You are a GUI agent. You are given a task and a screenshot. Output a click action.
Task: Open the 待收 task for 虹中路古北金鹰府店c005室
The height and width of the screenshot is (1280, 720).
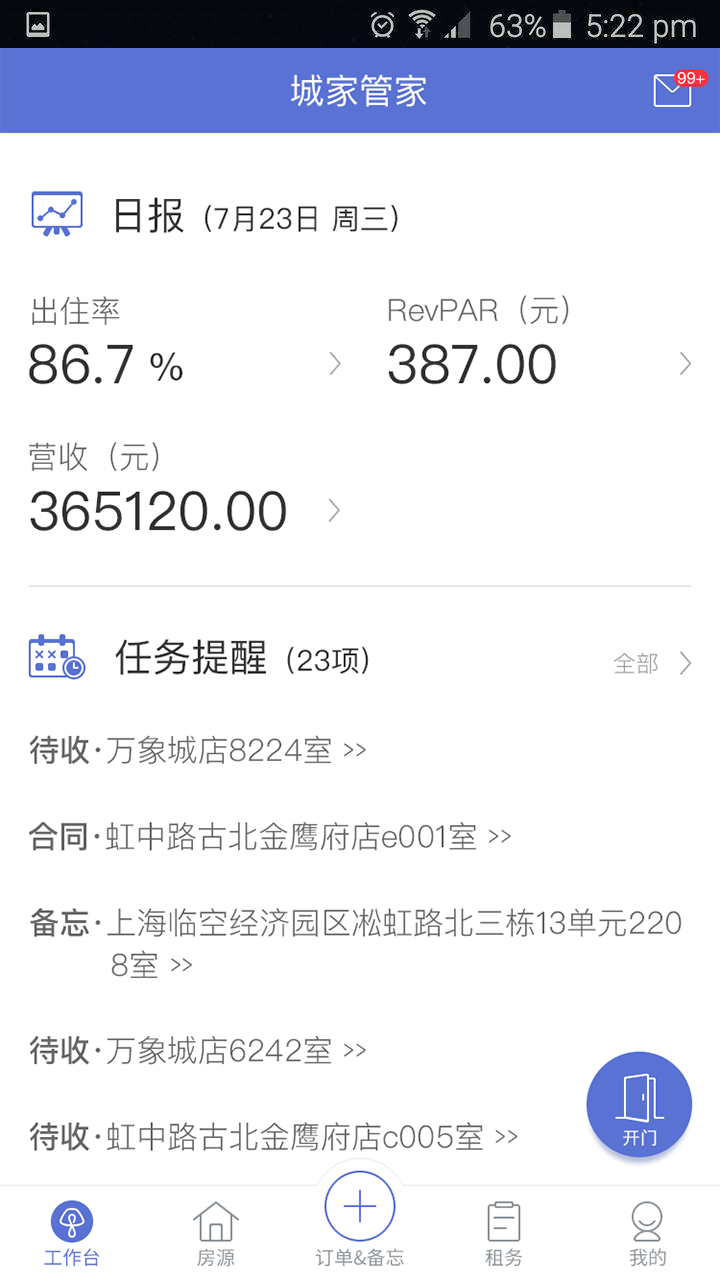pyautogui.click(x=273, y=1137)
